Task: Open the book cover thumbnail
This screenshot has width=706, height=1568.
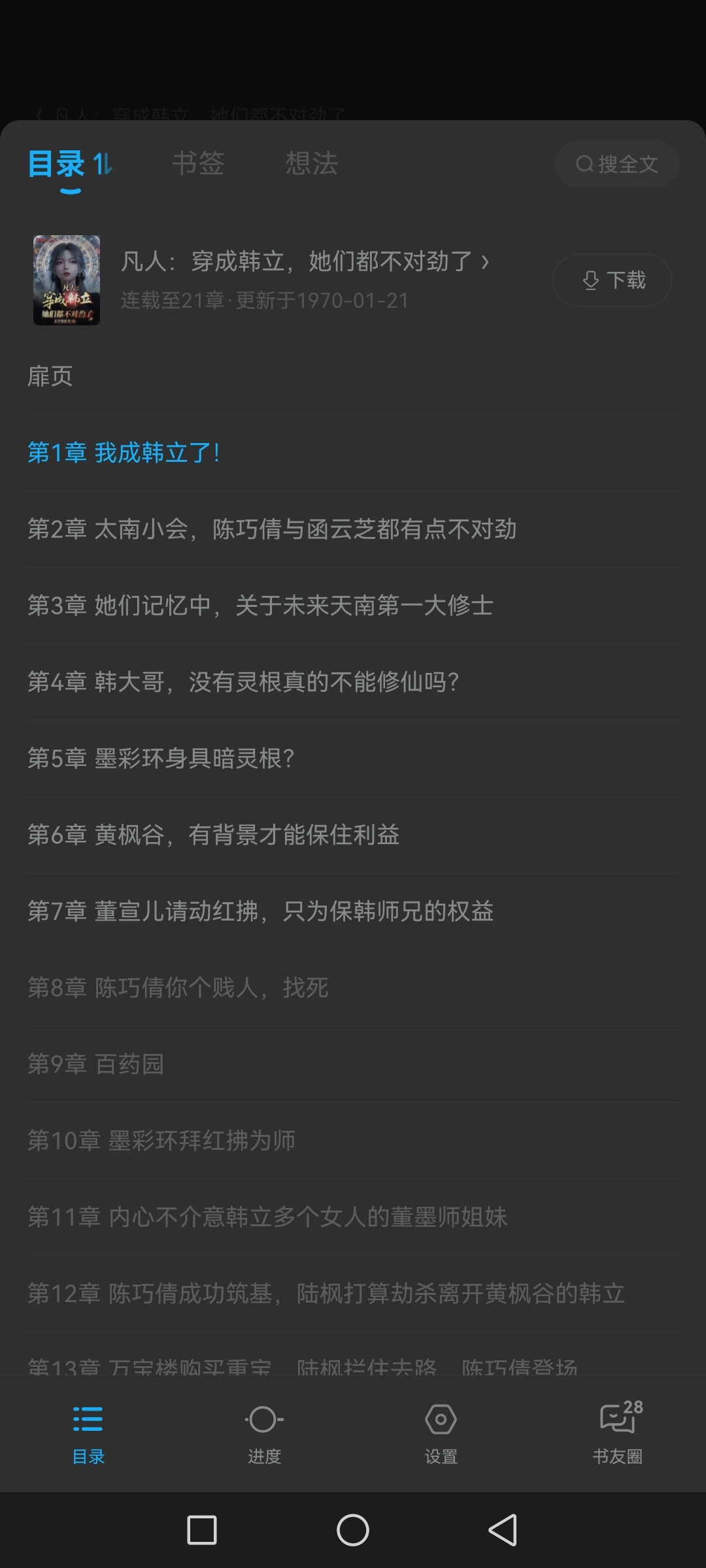Action: [67, 280]
